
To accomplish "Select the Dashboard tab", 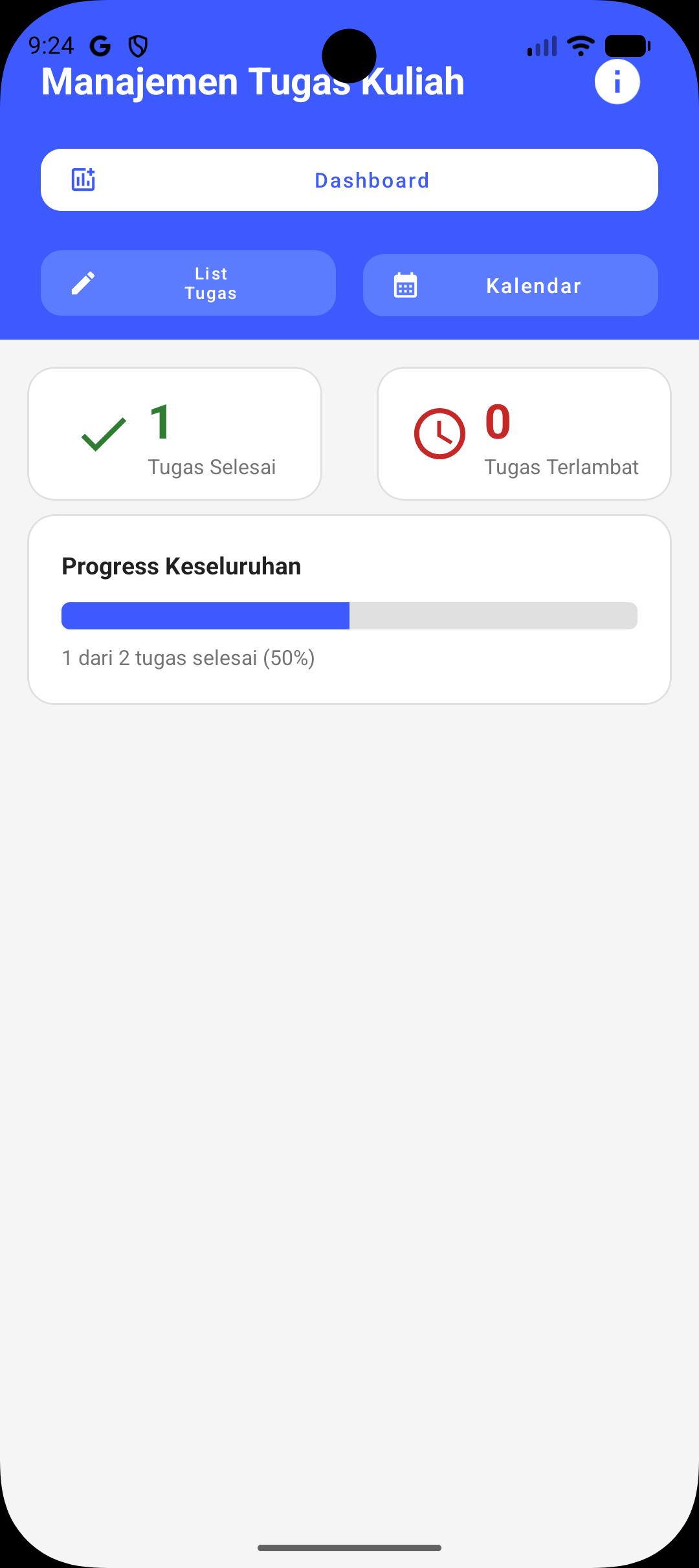I will (x=349, y=180).
